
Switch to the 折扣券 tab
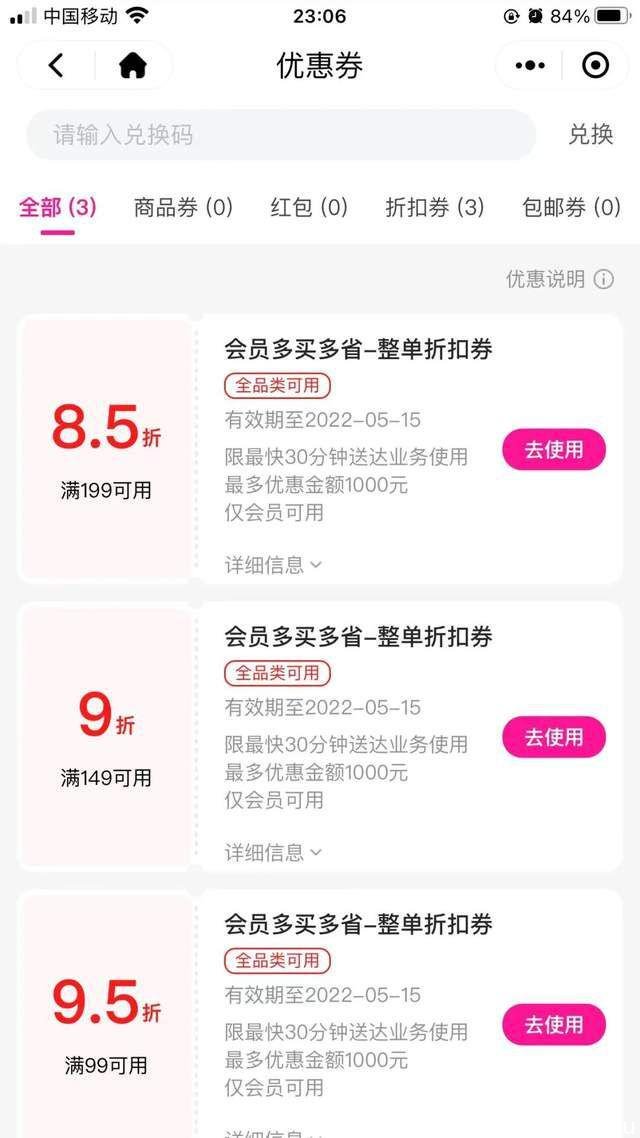[x=435, y=208]
